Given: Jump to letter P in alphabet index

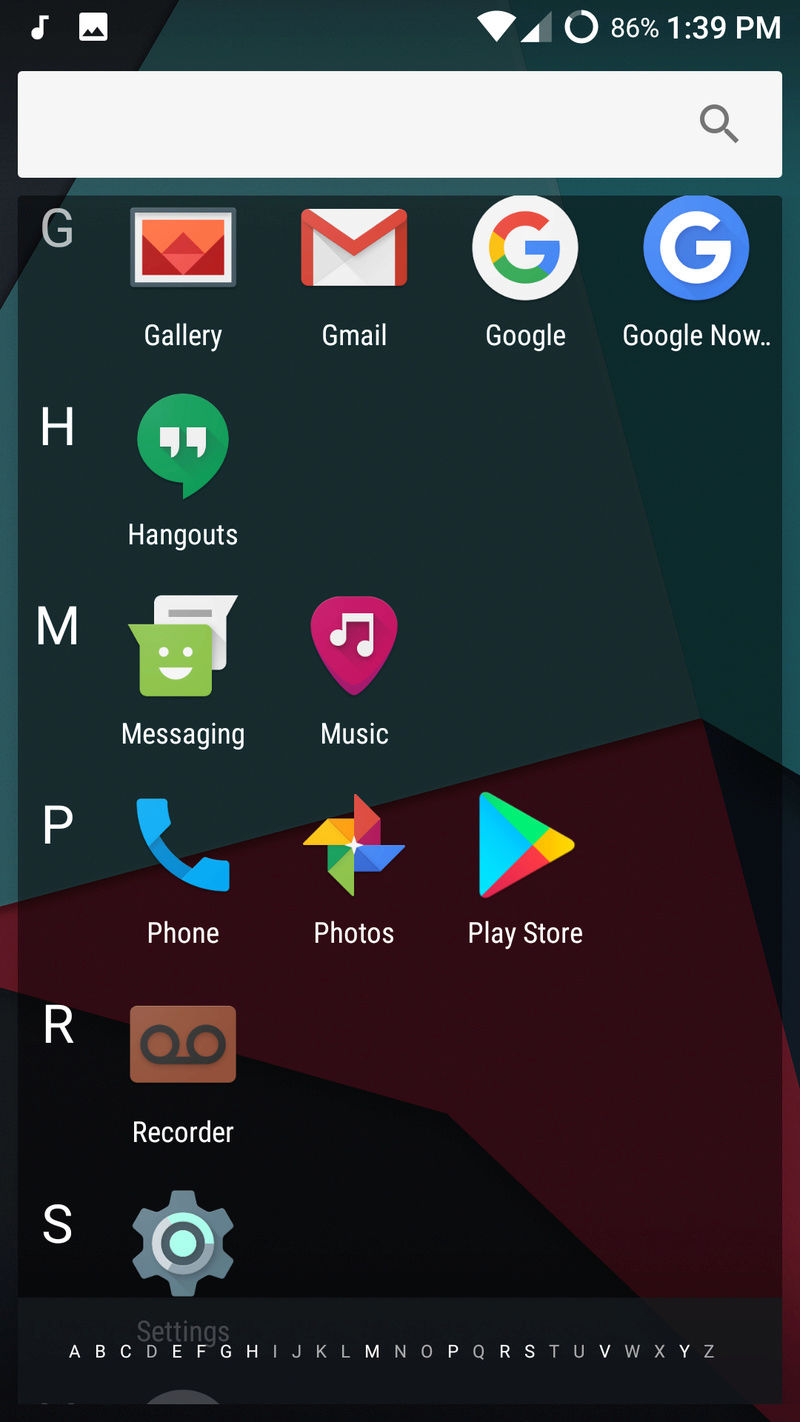Looking at the screenshot, I should (452, 1352).
